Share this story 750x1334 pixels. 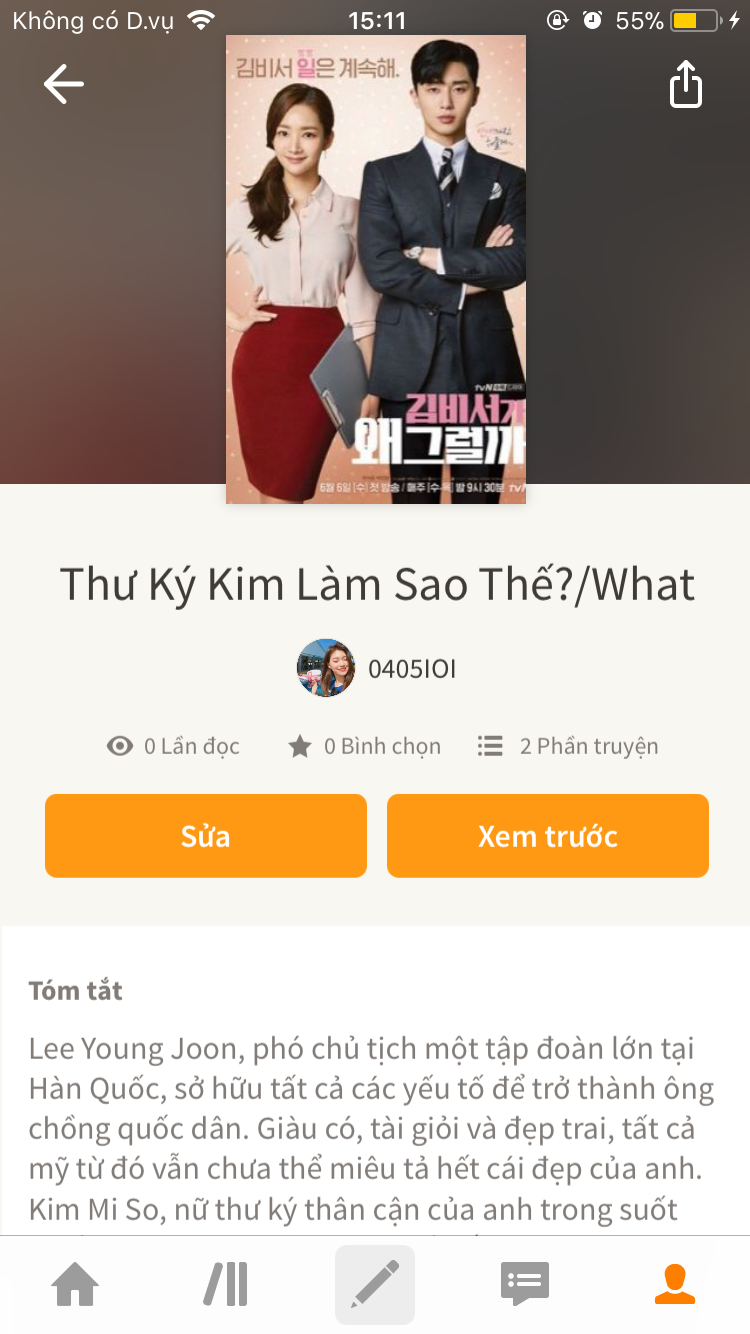coord(686,84)
